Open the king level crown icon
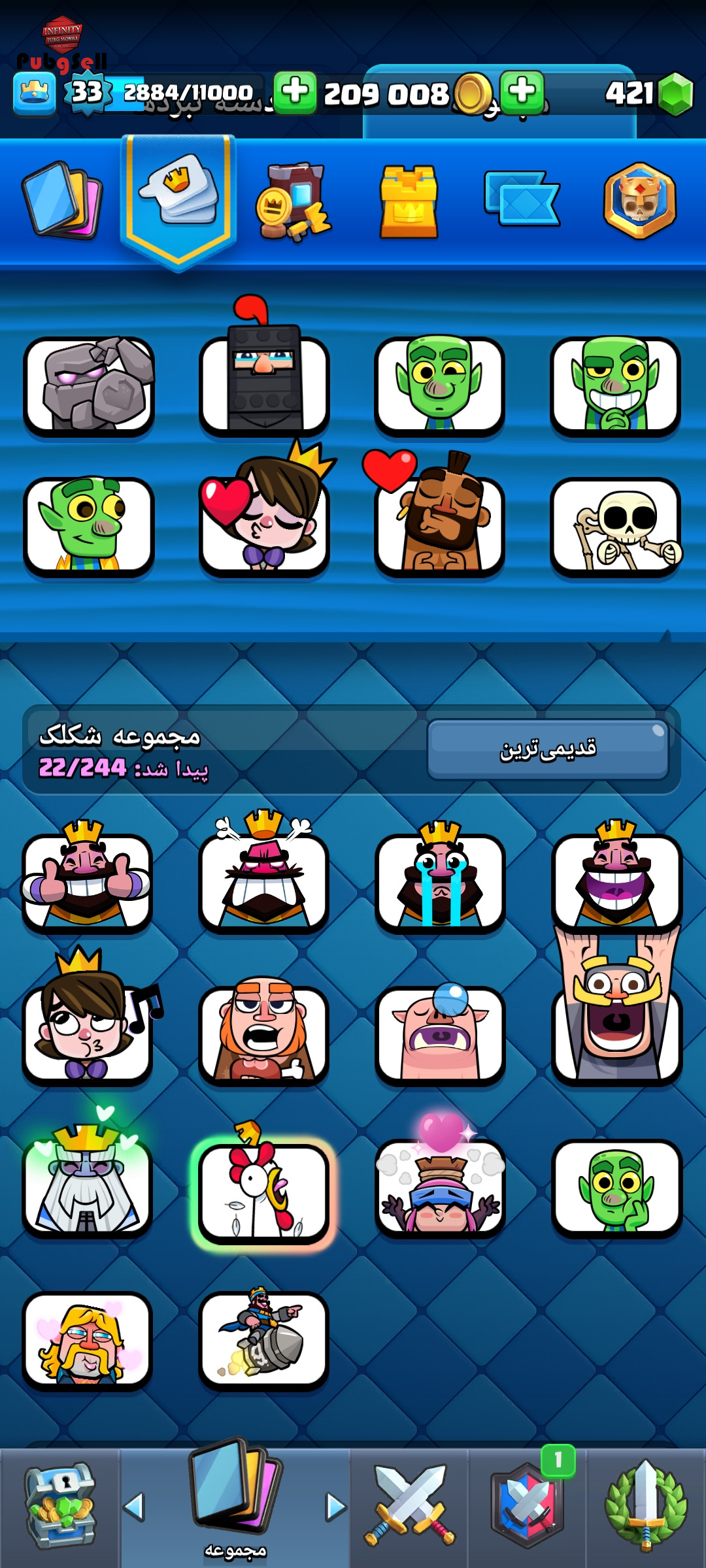 coord(34,94)
